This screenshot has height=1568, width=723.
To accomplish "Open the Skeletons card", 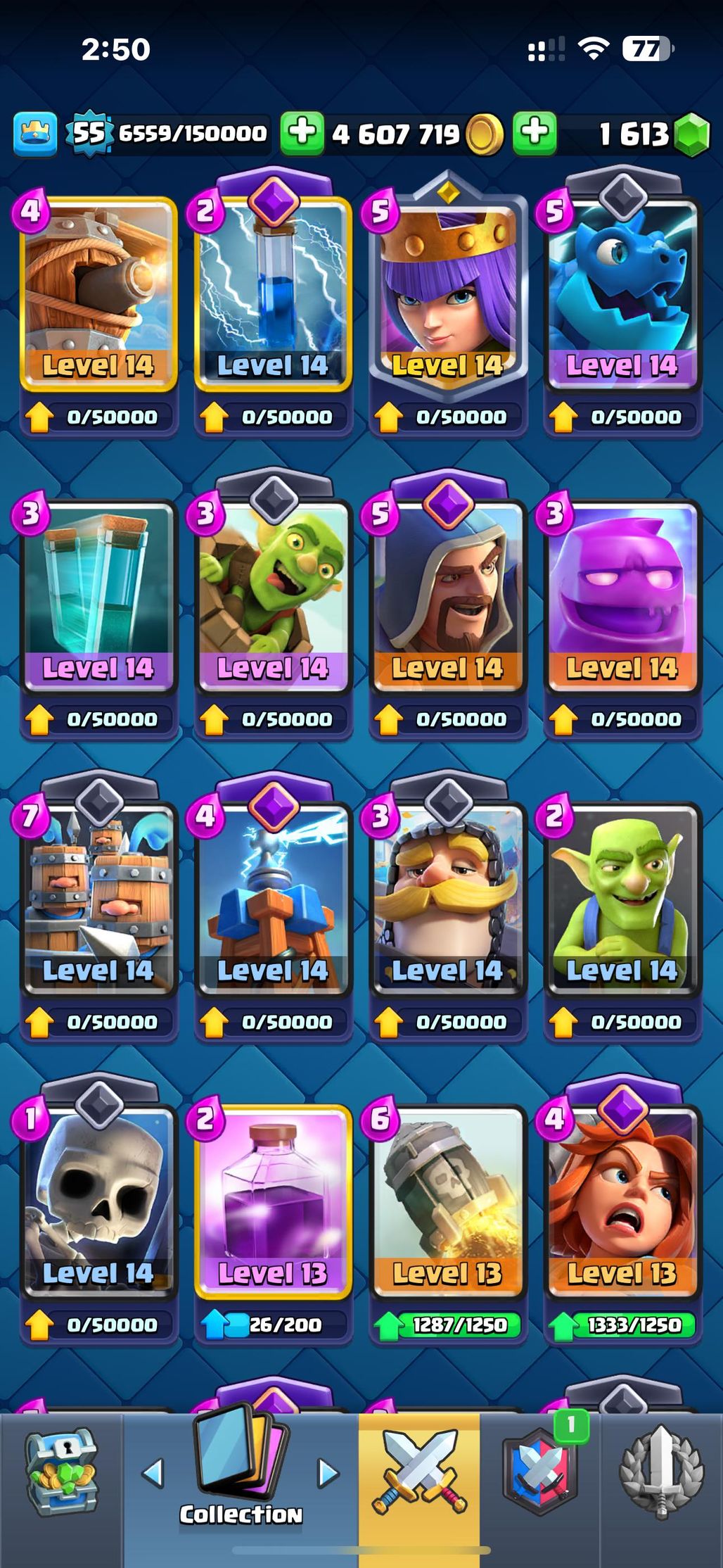I will [x=98, y=1203].
